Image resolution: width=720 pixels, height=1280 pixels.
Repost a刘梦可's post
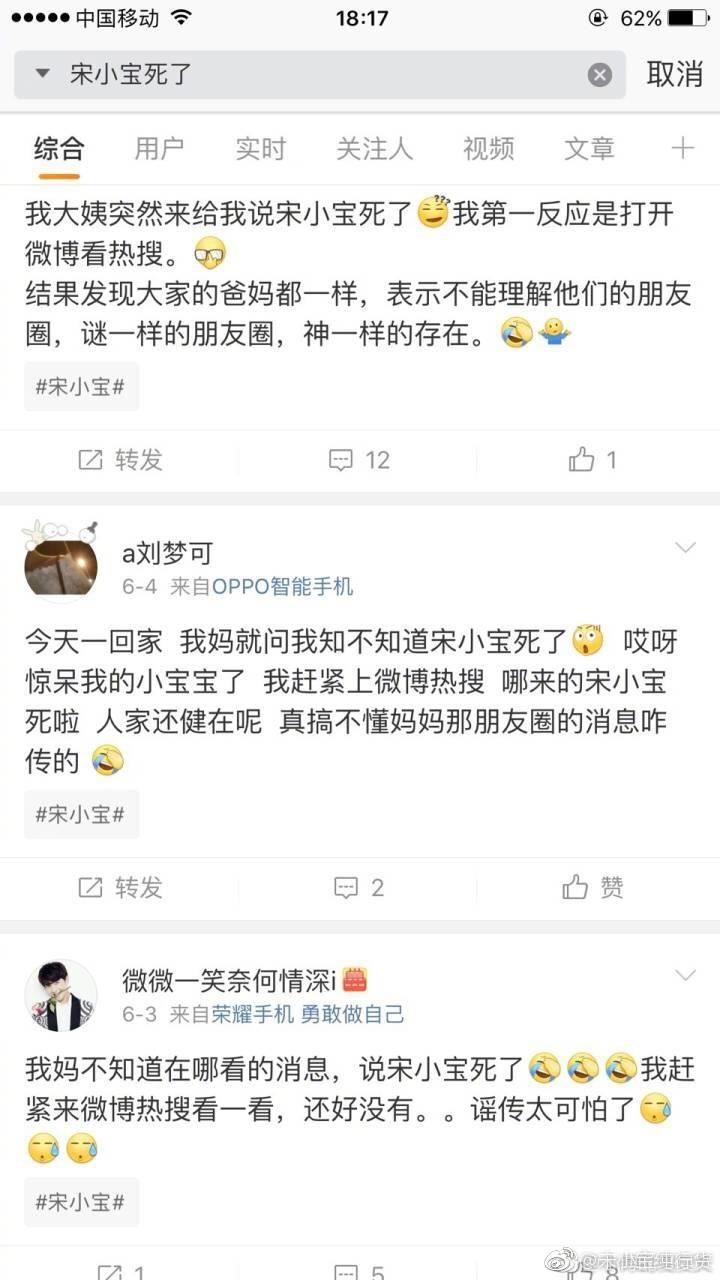coord(120,887)
